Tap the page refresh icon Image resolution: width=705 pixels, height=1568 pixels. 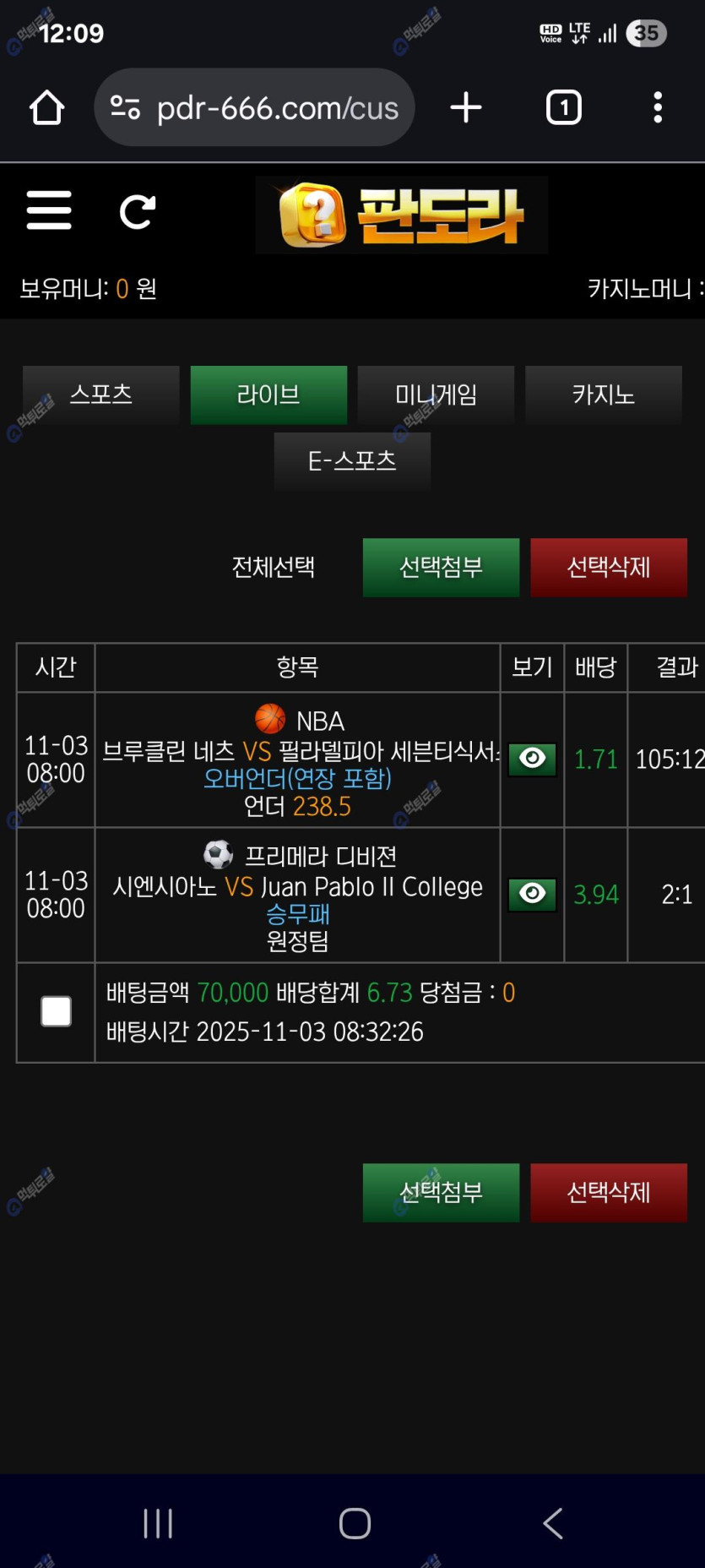point(138,211)
